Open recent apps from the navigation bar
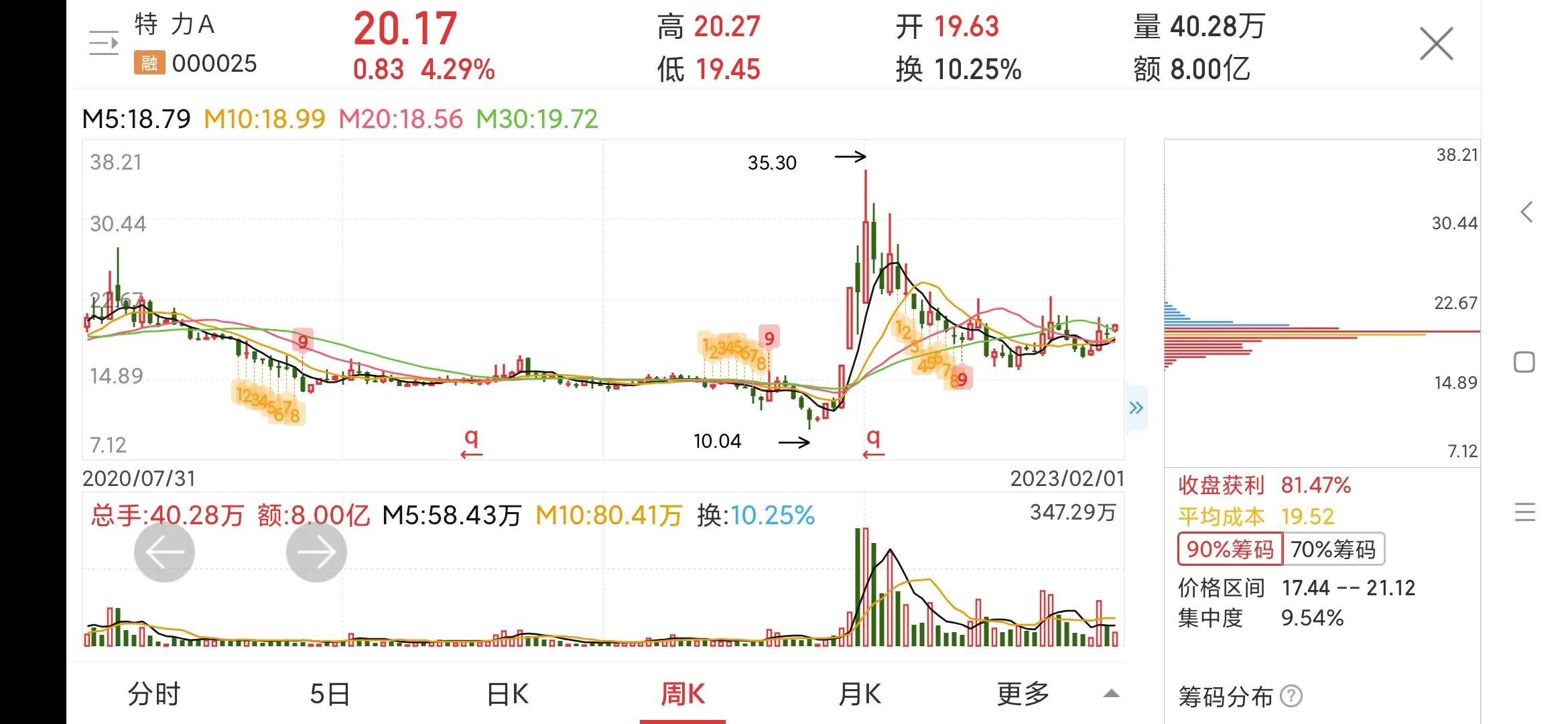Image resolution: width=1568 pixels, height=724 pixels. click(x=1524, y=513)
